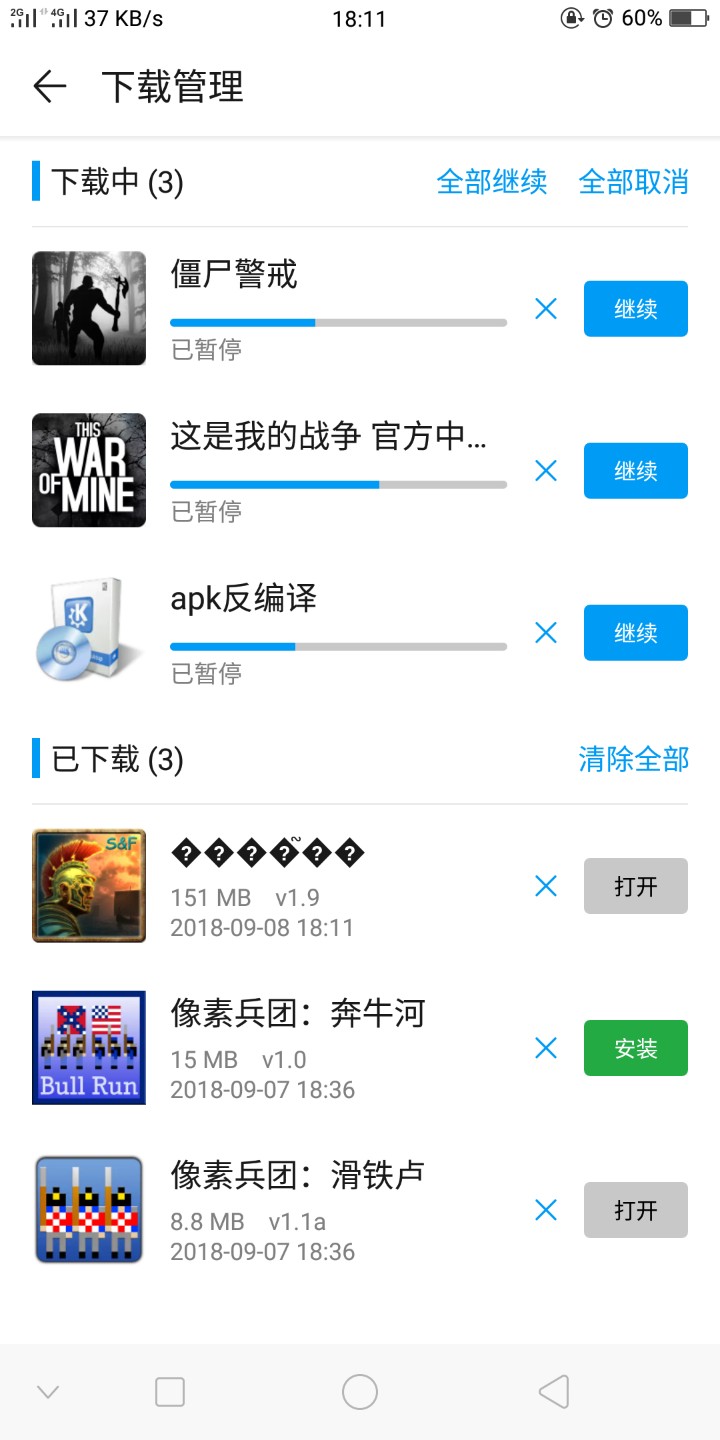Install 像素兵团：奔牛河

[x=635, y=1048]
